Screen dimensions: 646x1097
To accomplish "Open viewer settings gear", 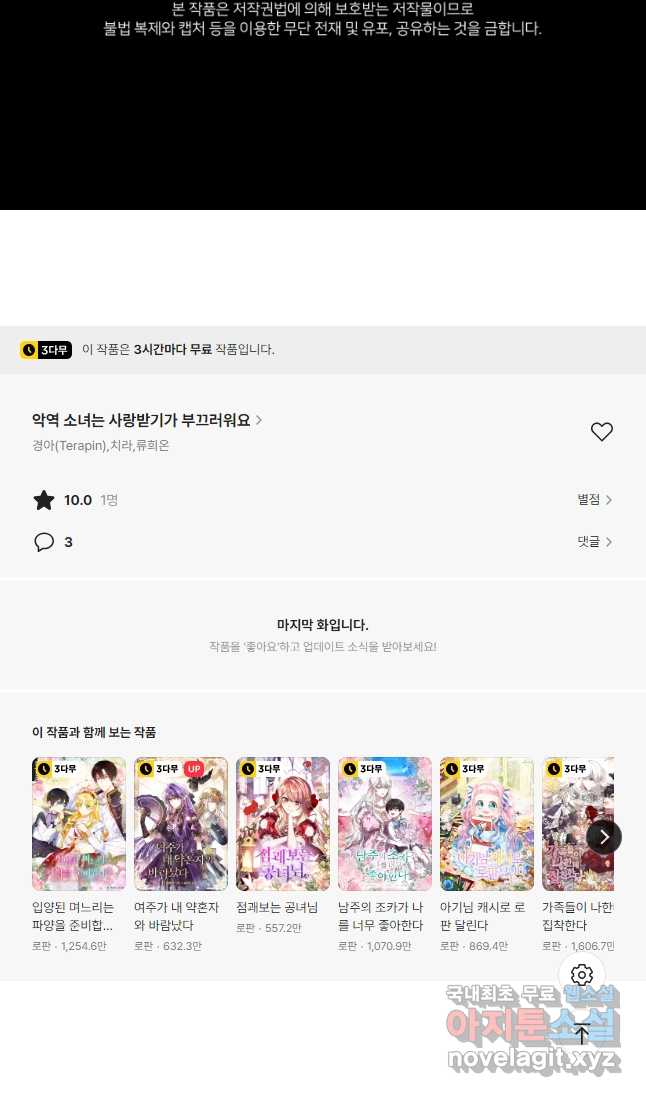I will [x=582, y=975].
